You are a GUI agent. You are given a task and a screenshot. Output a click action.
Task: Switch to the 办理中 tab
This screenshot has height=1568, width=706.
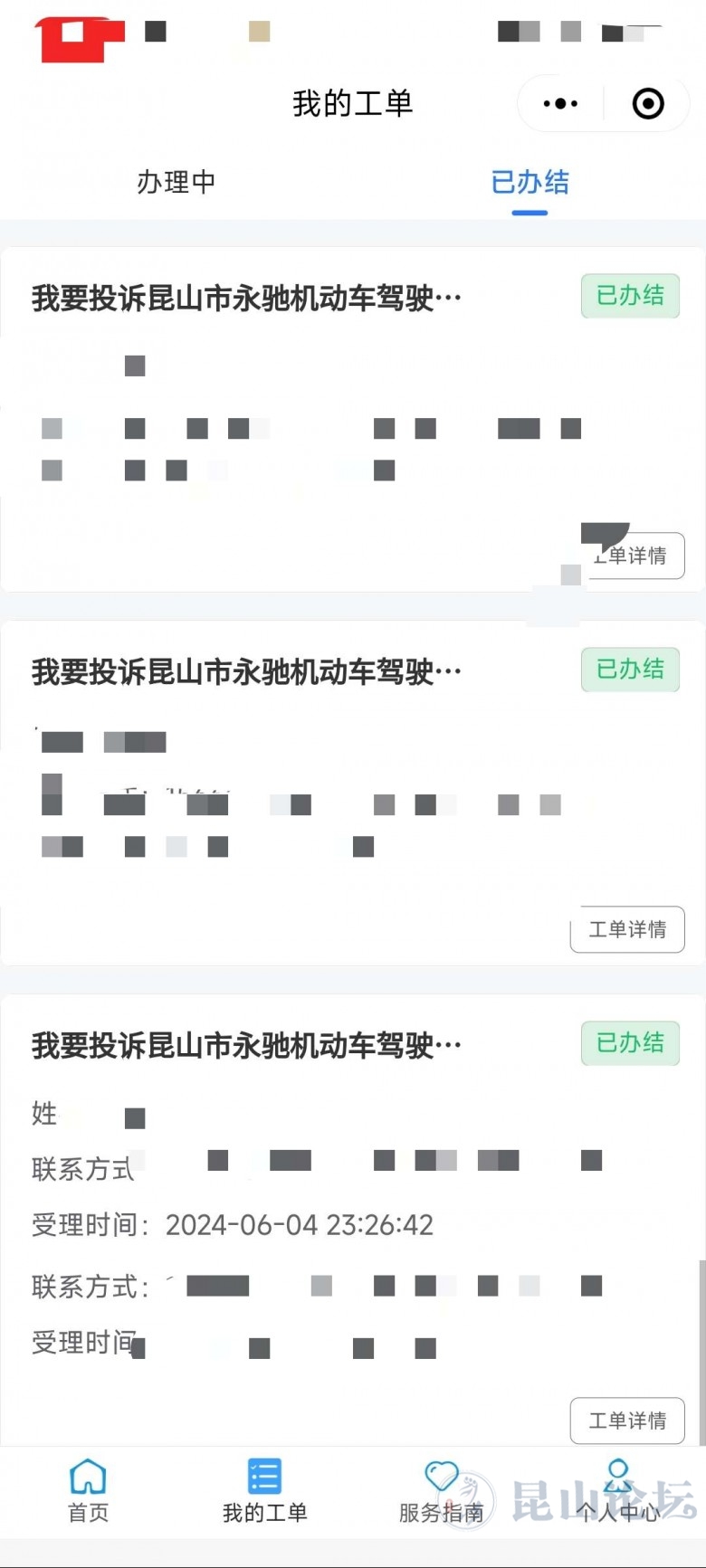click(176, 182)
